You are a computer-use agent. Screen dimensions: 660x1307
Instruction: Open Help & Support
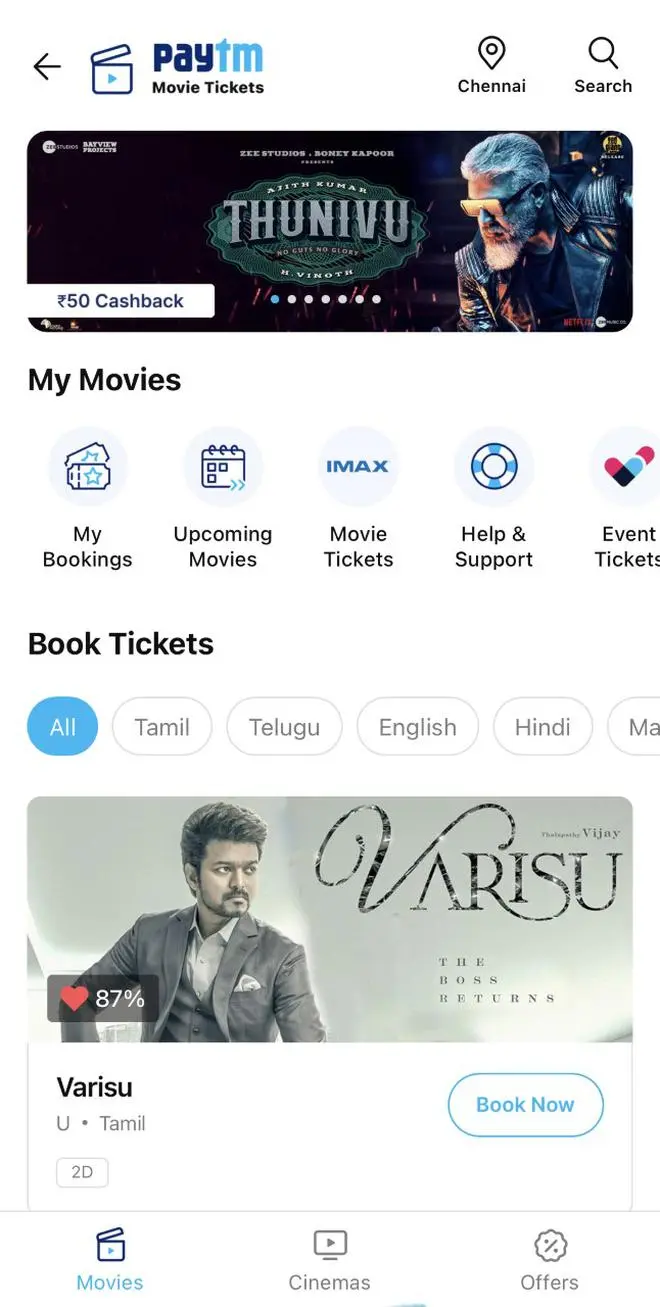tap(494, 498)
